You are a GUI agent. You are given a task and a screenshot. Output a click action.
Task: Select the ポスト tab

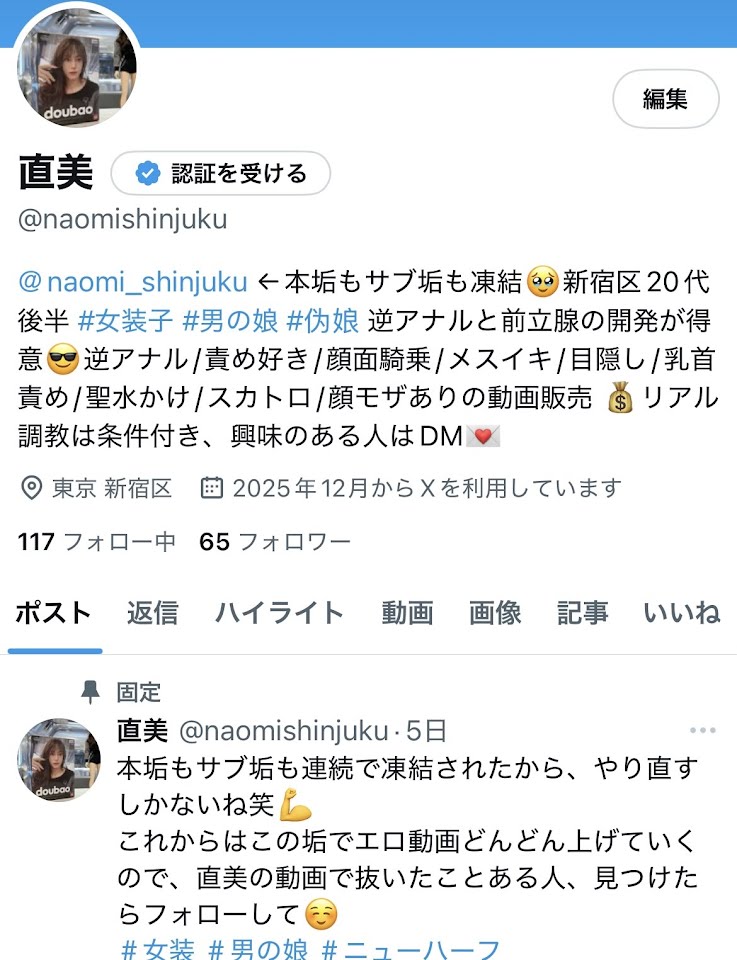pos(54,613)
